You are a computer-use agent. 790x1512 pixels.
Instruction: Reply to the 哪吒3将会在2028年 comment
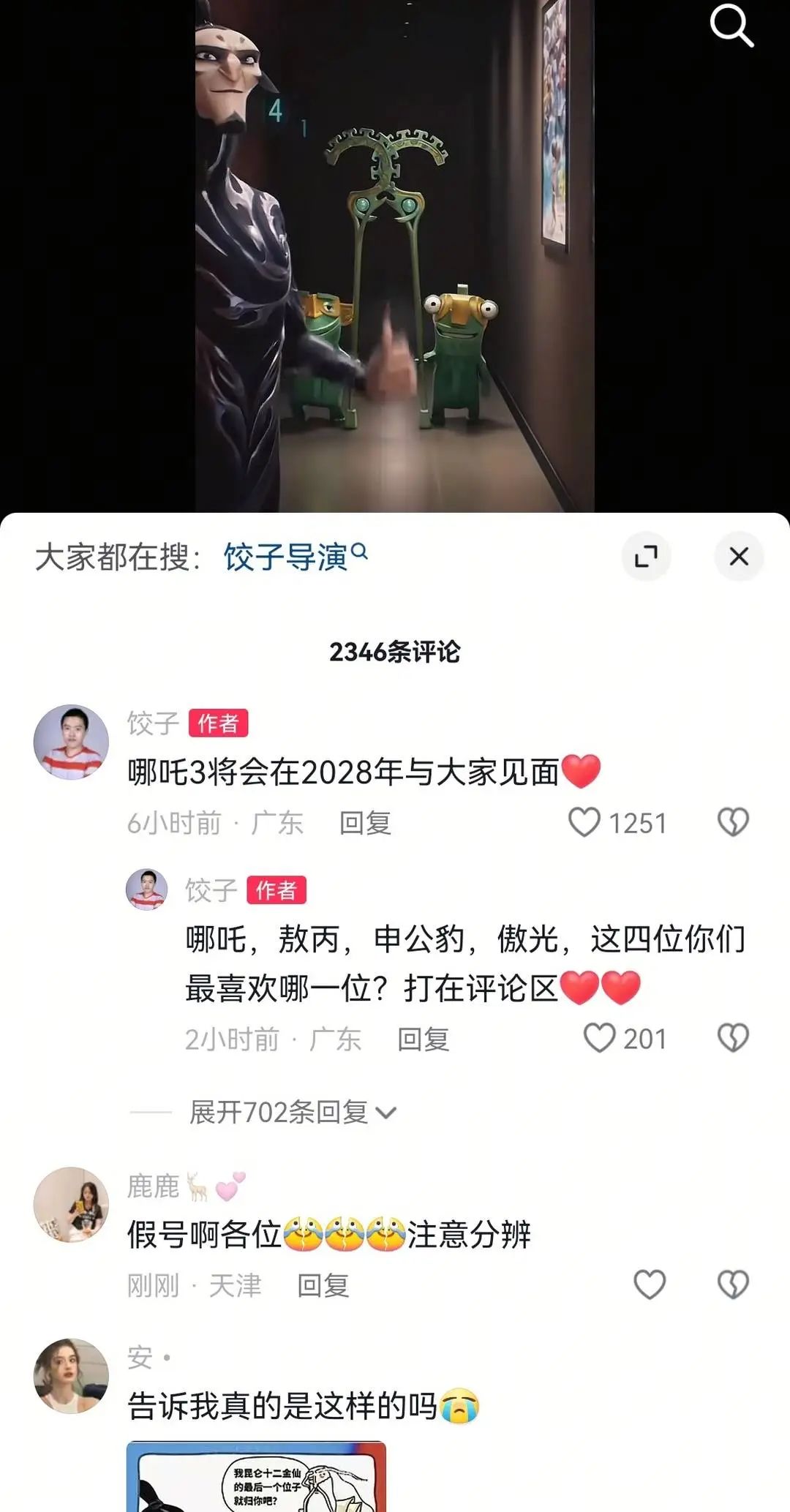[x=365, y=823]
